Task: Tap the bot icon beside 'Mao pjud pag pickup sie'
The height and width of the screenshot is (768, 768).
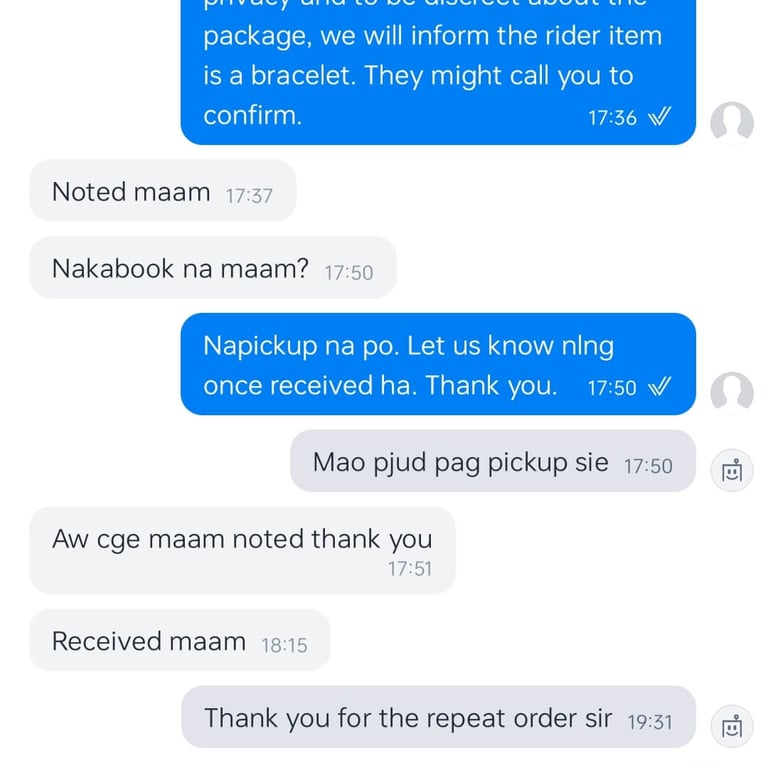Action: pos(732,470)
